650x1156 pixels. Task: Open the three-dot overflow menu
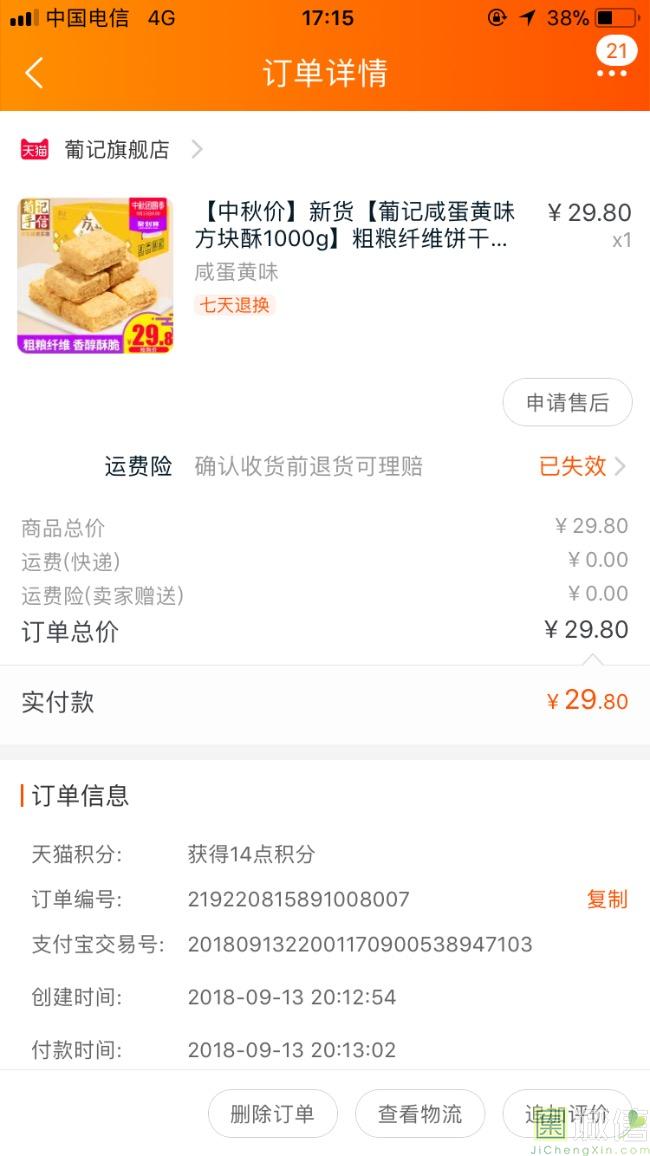click(611, 73)
